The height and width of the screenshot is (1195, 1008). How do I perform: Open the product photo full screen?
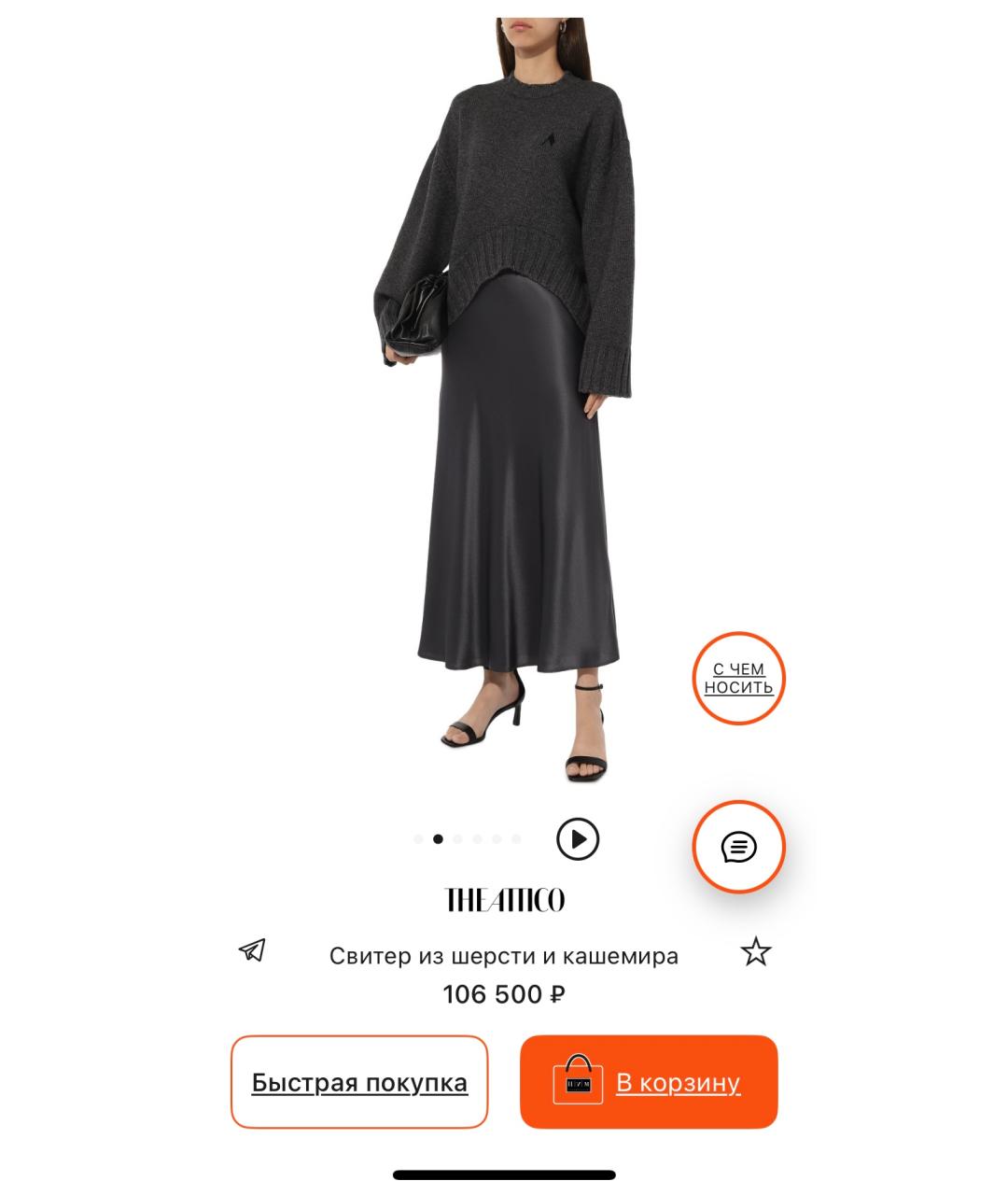(504, 401)
